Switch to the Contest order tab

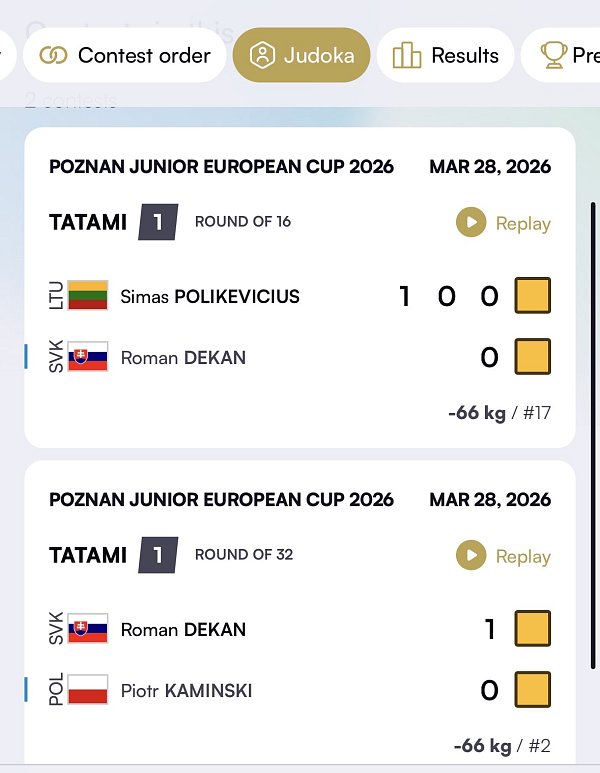pos(125,55)
